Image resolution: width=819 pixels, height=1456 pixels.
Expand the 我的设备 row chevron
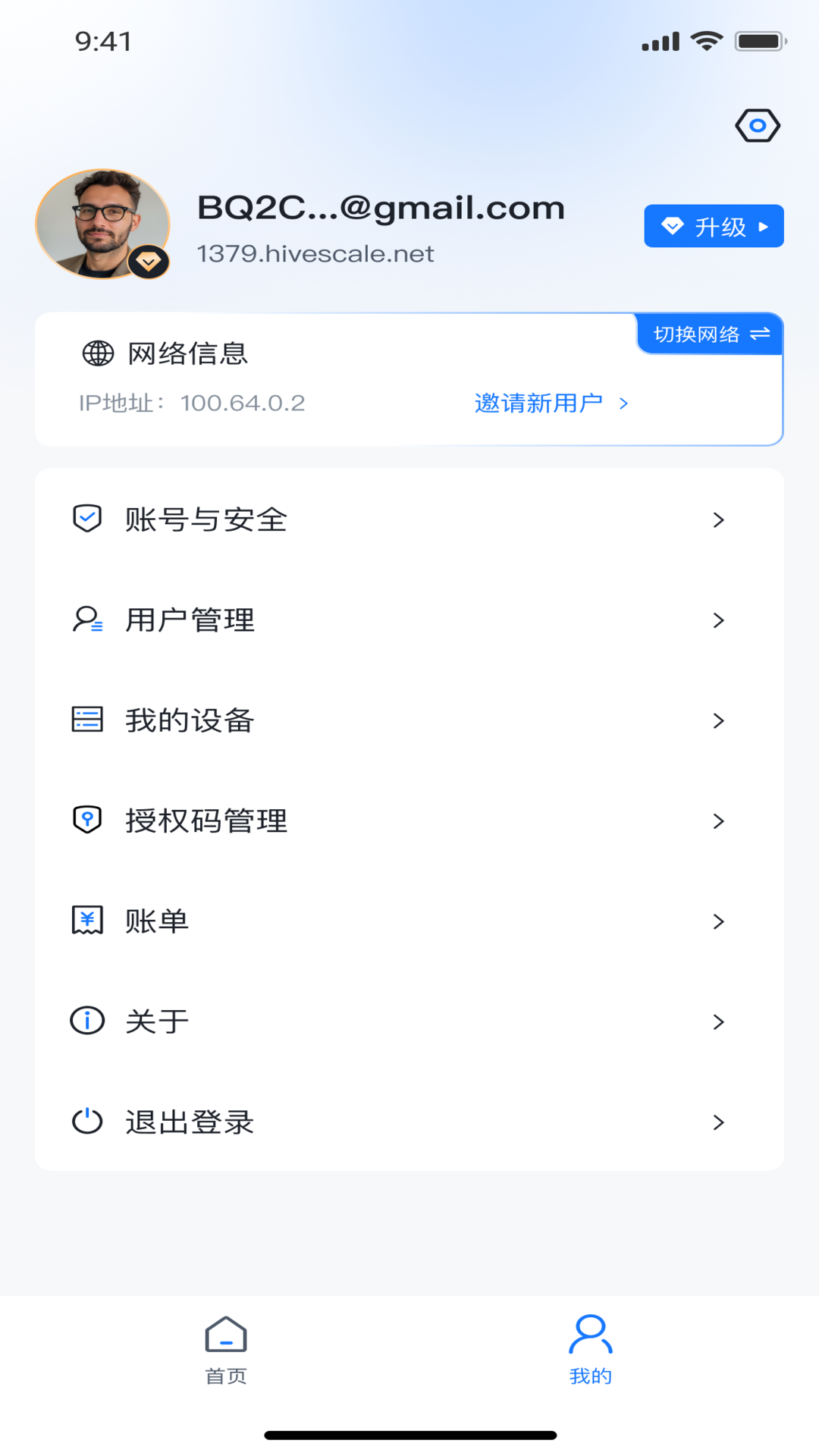718,720
